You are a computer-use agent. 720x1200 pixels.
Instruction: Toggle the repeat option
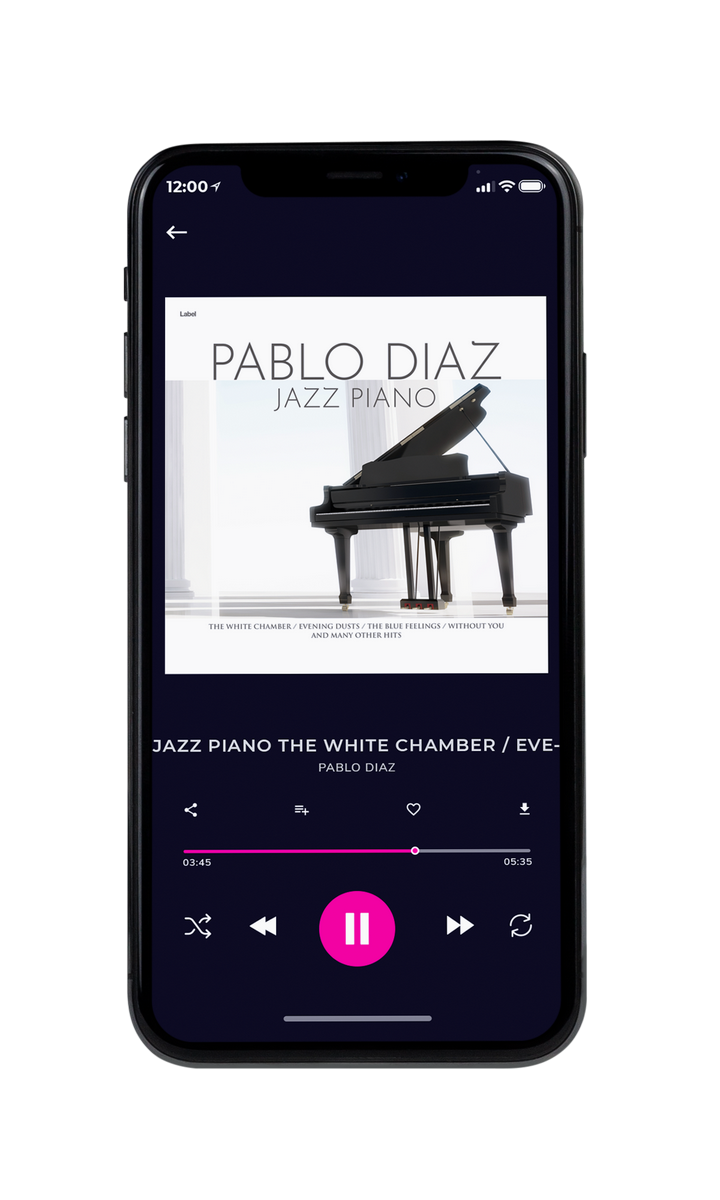[x=521, y=925]
